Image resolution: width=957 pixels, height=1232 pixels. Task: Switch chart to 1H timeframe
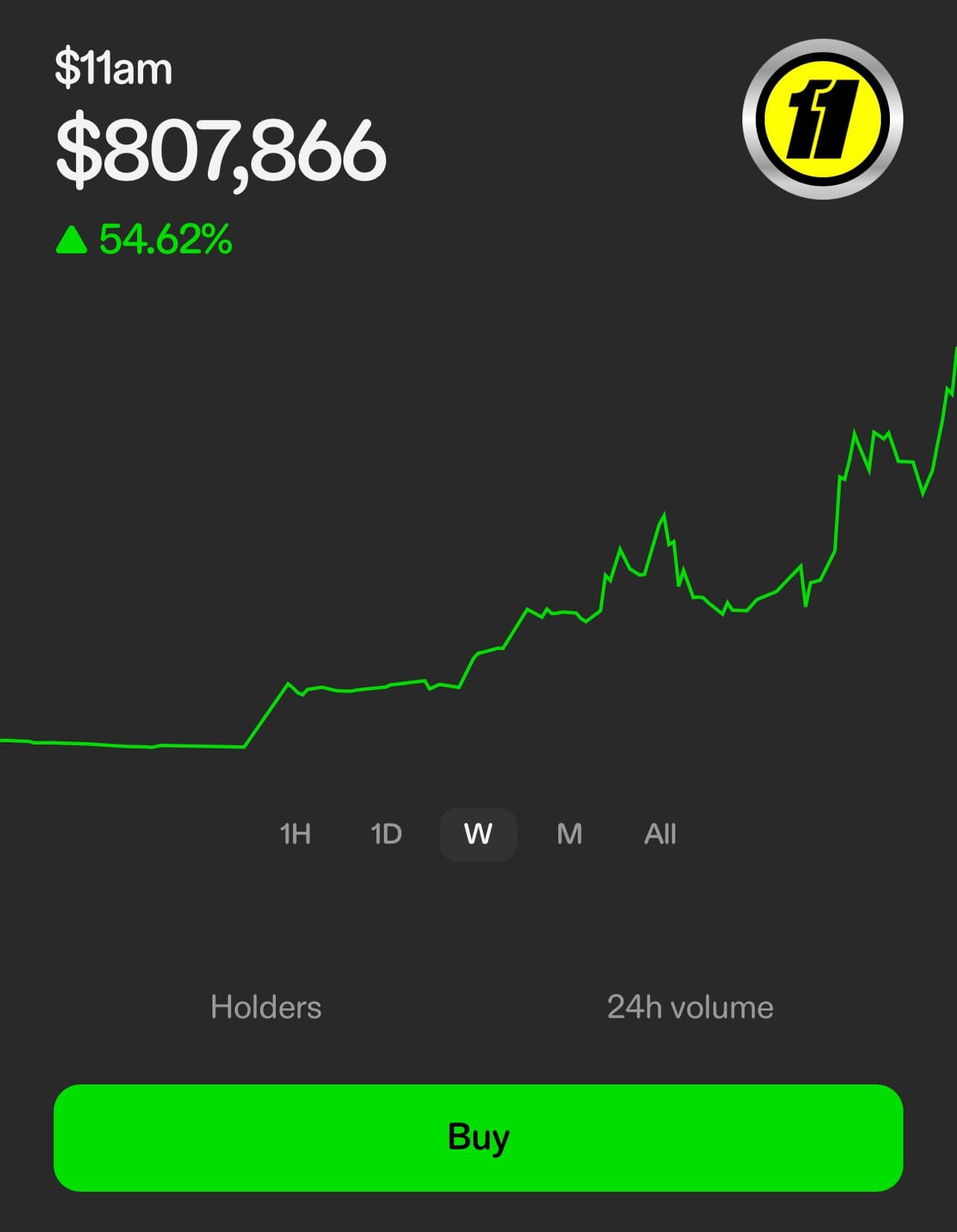click(x=295, y=834)
